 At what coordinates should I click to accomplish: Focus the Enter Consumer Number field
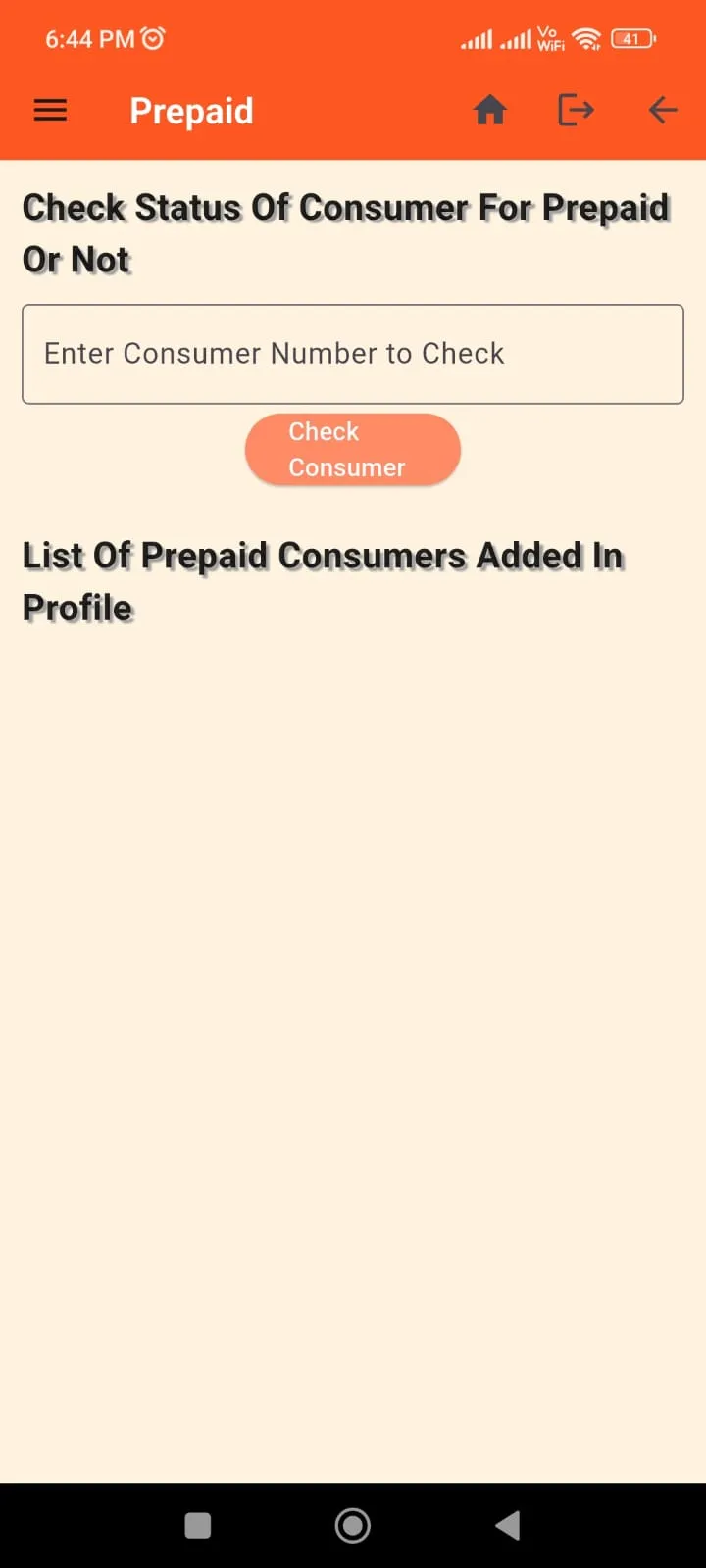353,354
